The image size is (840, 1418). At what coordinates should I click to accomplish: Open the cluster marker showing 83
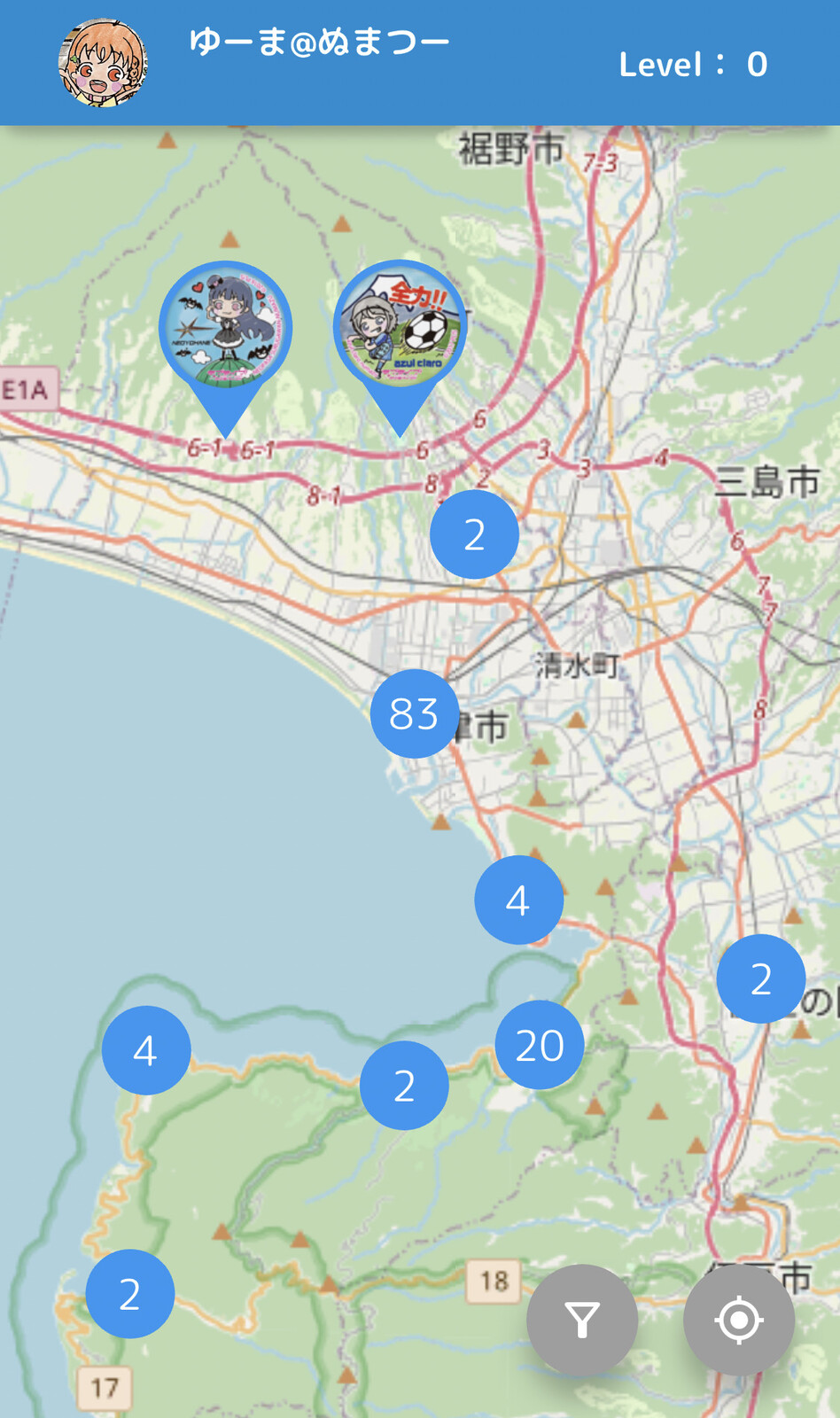point(414,713)
